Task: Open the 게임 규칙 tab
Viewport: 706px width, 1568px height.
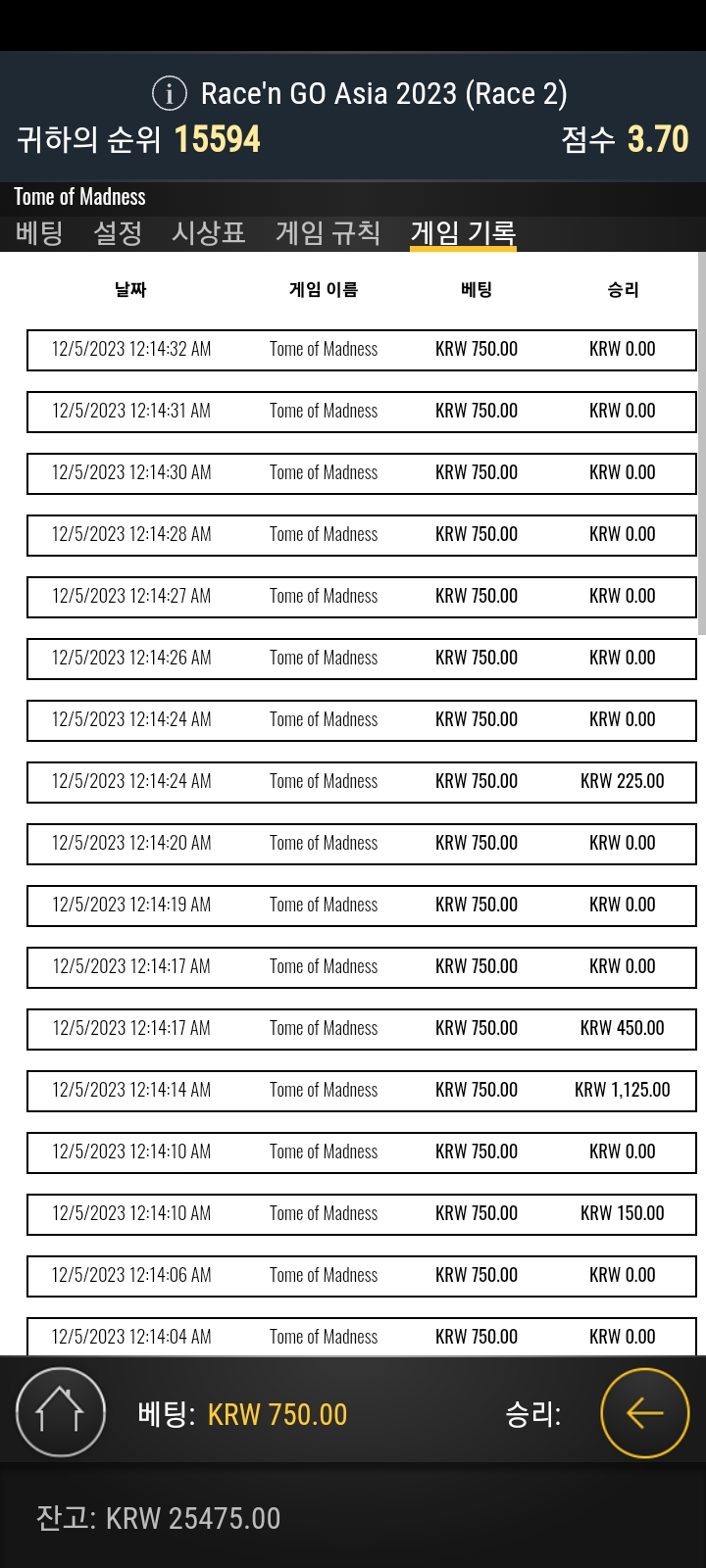Action: pos(328,233)
